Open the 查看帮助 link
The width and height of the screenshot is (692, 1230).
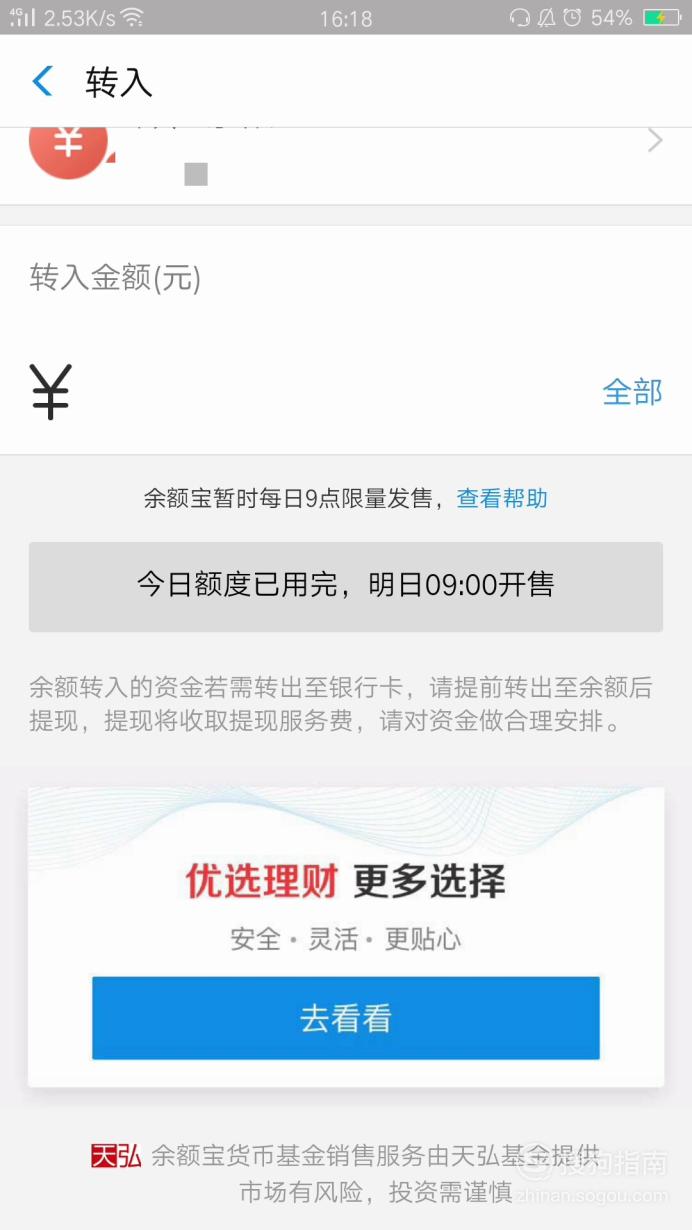[502, 498]
